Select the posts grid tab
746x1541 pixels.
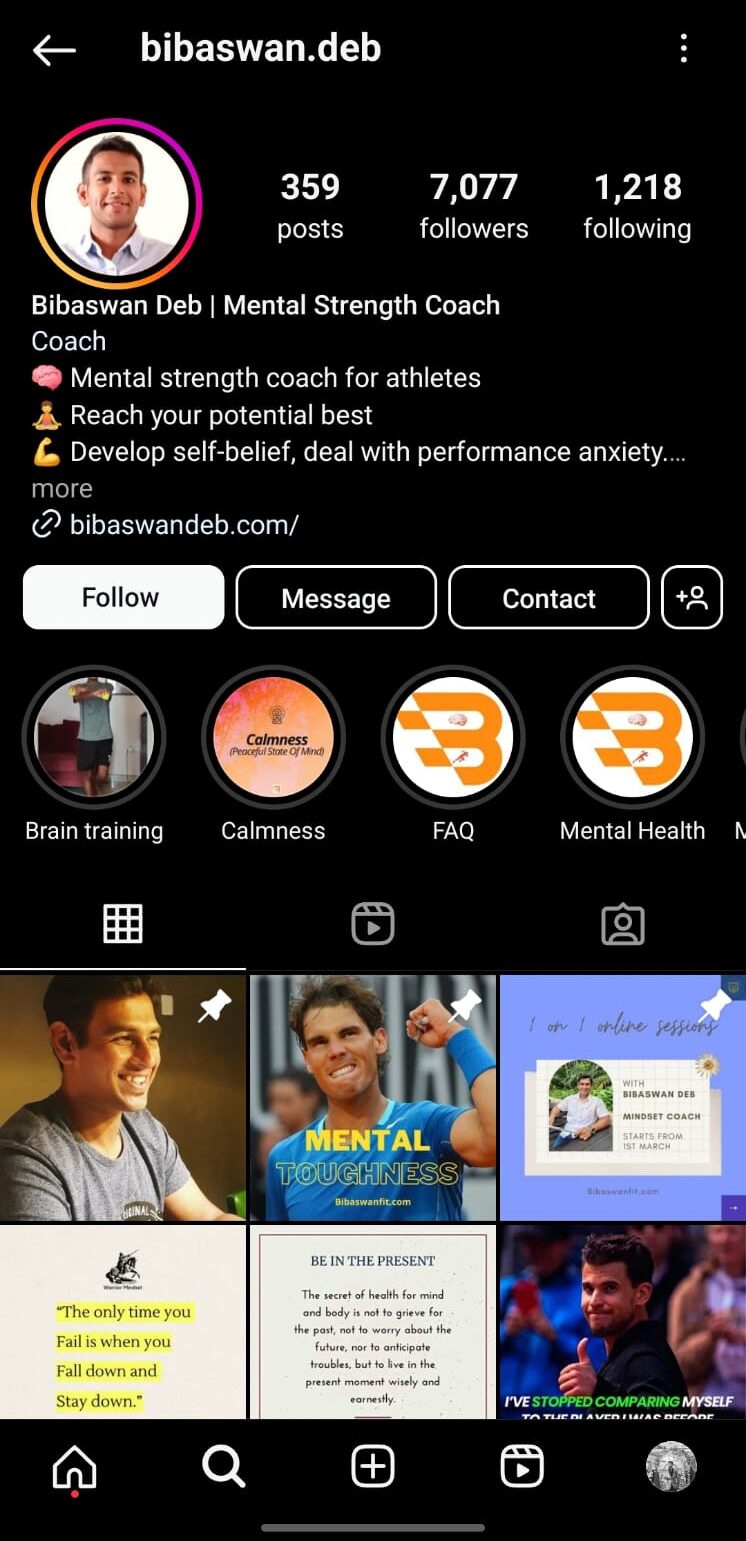click(123, 923)
